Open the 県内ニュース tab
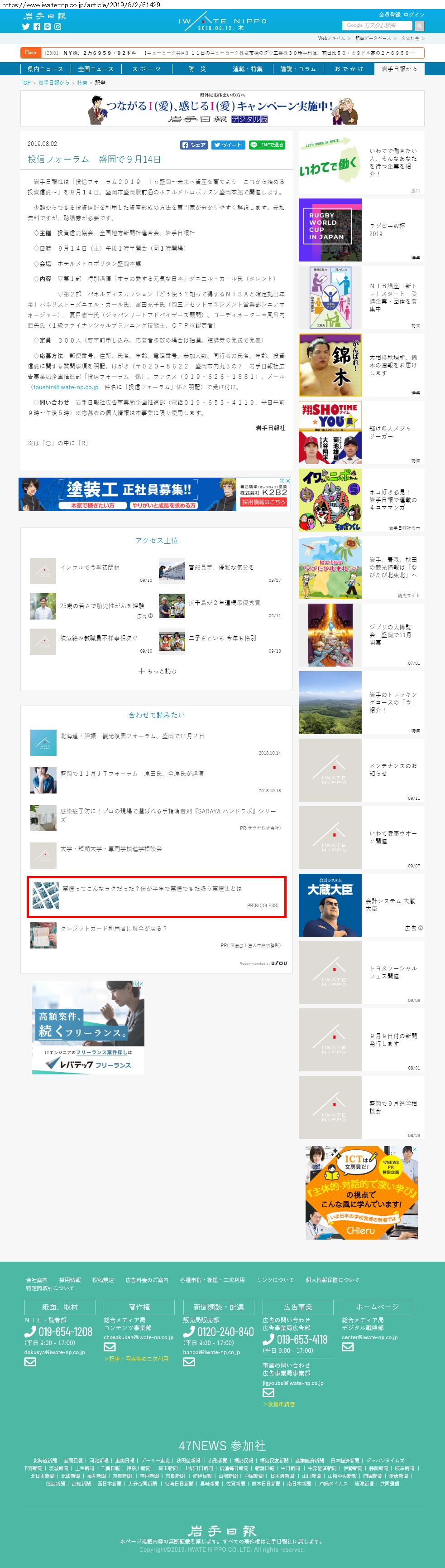The image size is (445, 1568). [x=45, y=69]
